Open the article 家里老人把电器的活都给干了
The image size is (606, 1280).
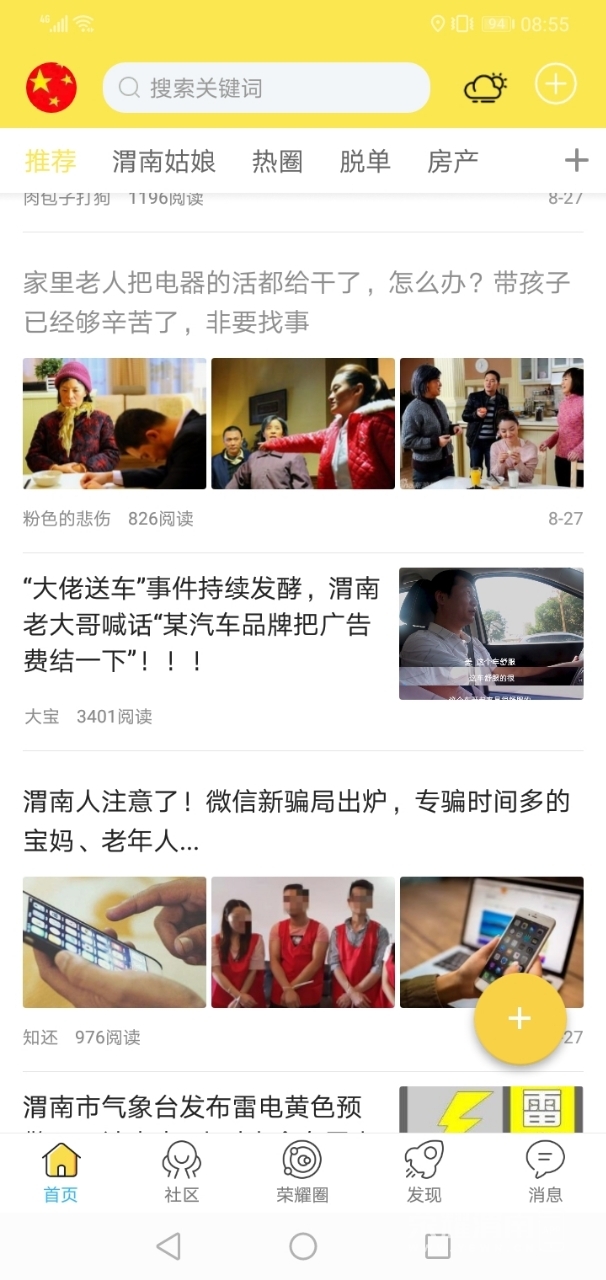[297, 302]
